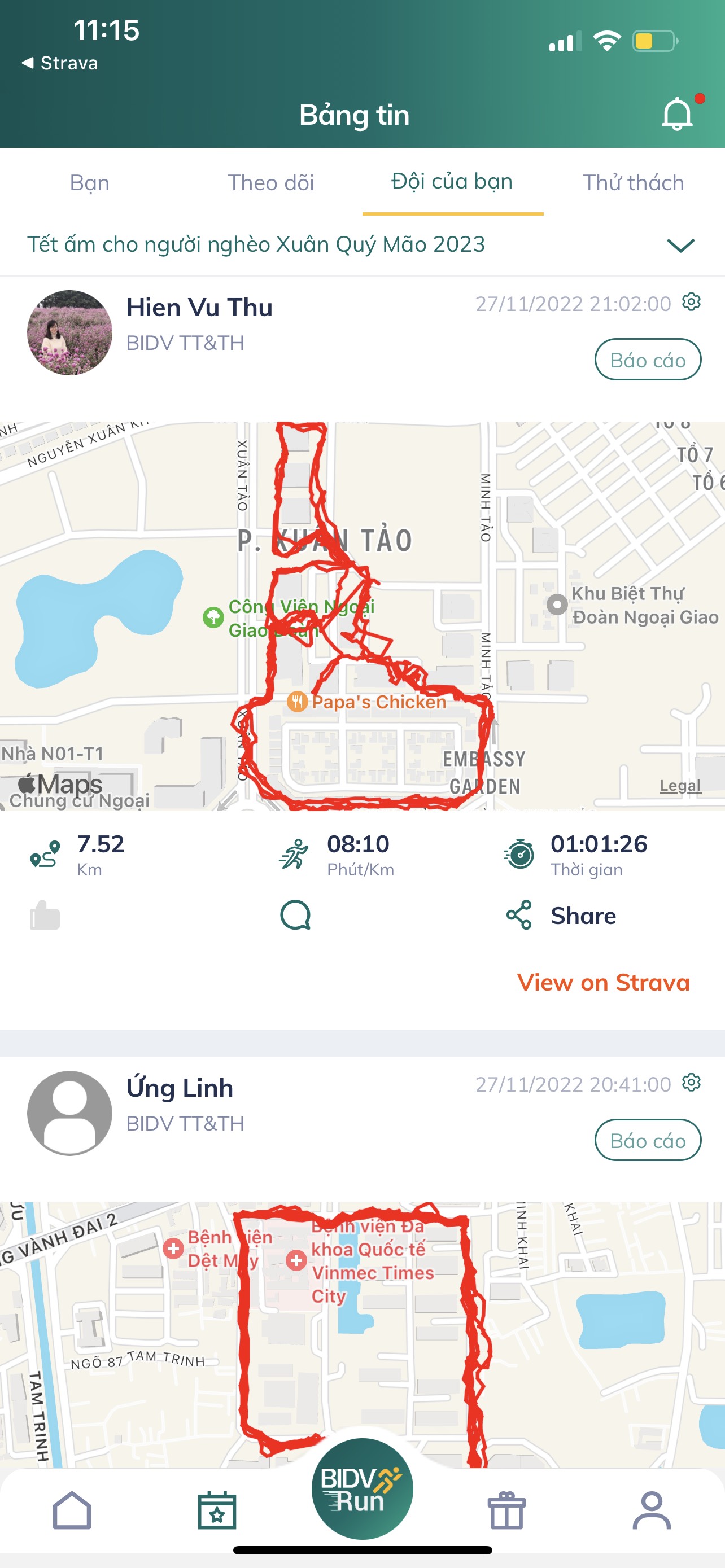Viewport: 725px width, 1568px height.
Task: Open Hien Vu Thu's route map
Action: click(362, 616)
